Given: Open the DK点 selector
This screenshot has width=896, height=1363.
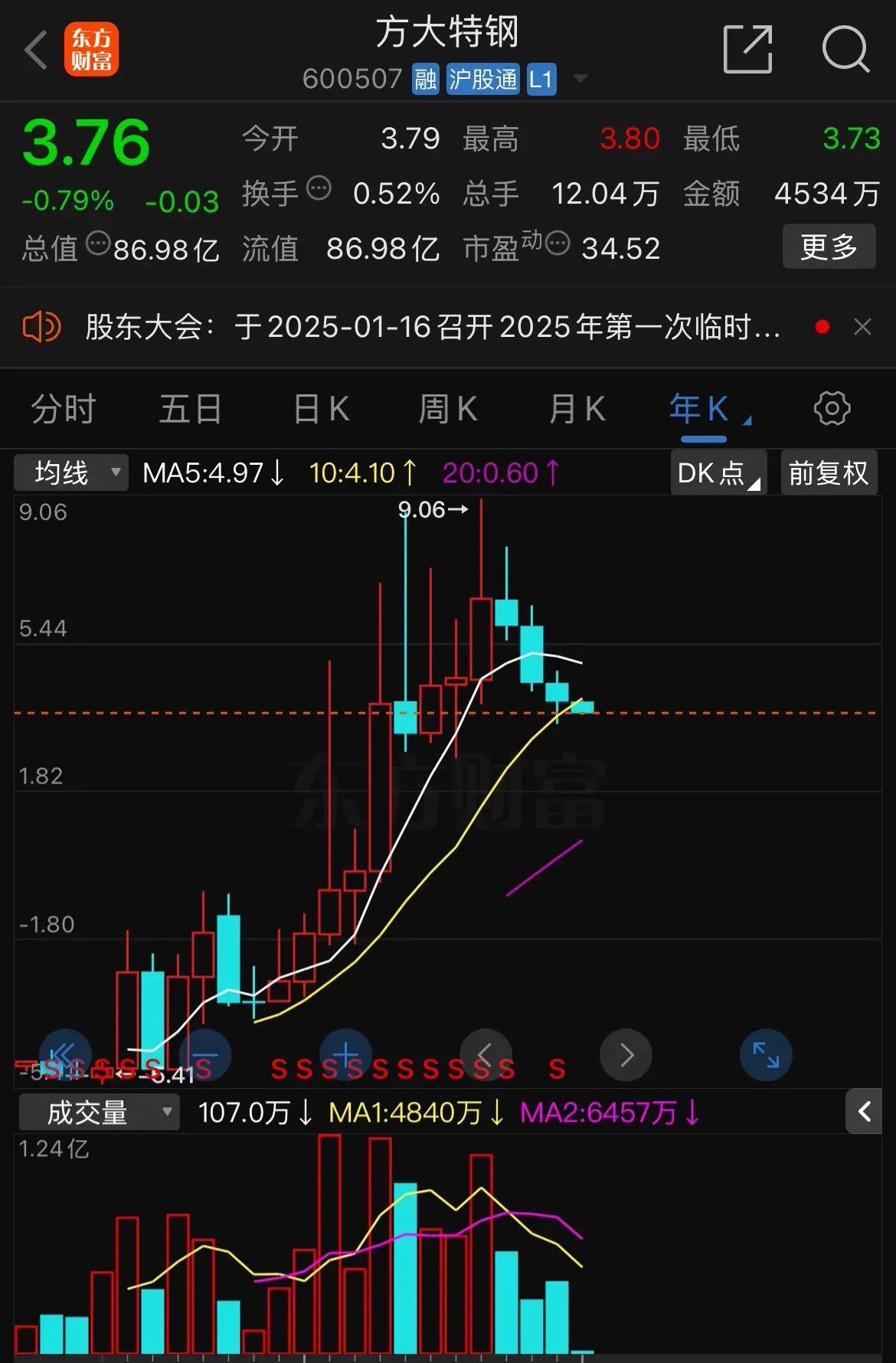Looking at the screenshot, I should tap(718, 472).
